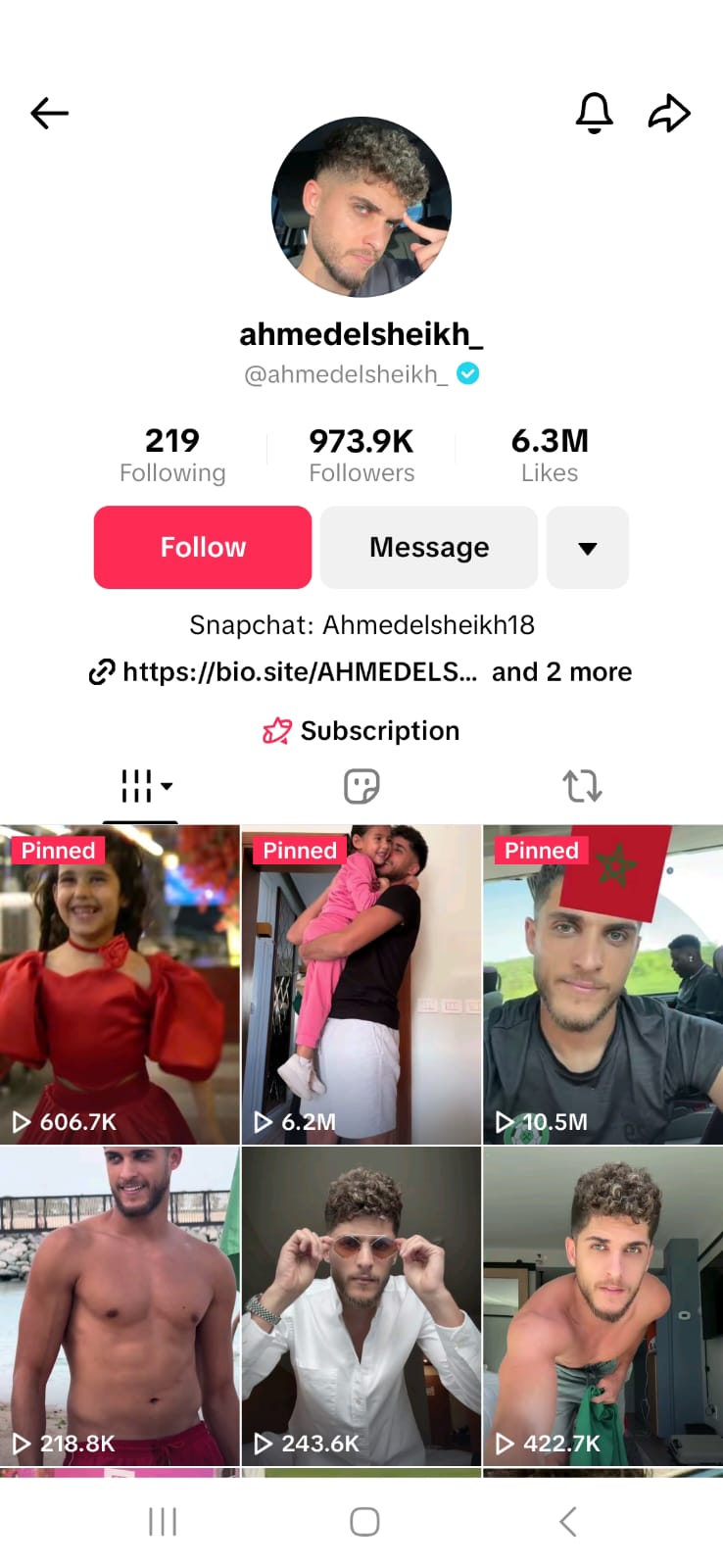Open the profile picture
This screenshot has height=1568, width=723.
coord(361,207)
